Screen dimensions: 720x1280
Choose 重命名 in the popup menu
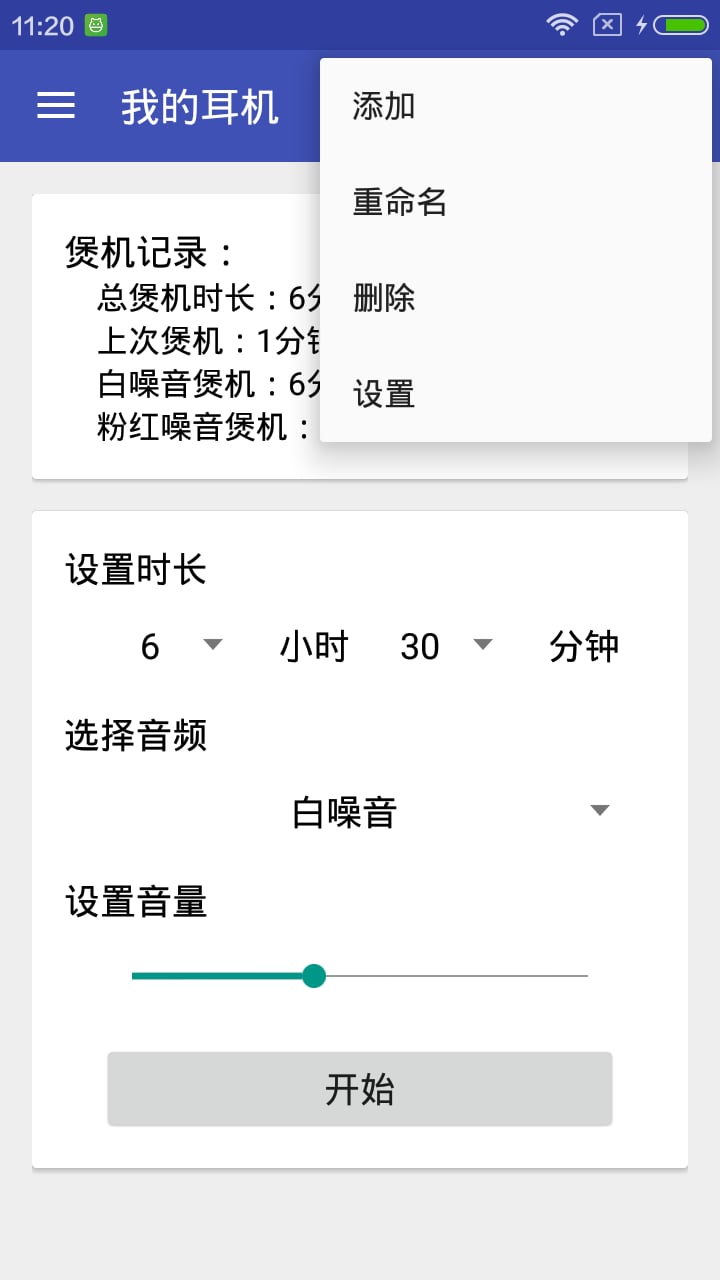(515, 202)
